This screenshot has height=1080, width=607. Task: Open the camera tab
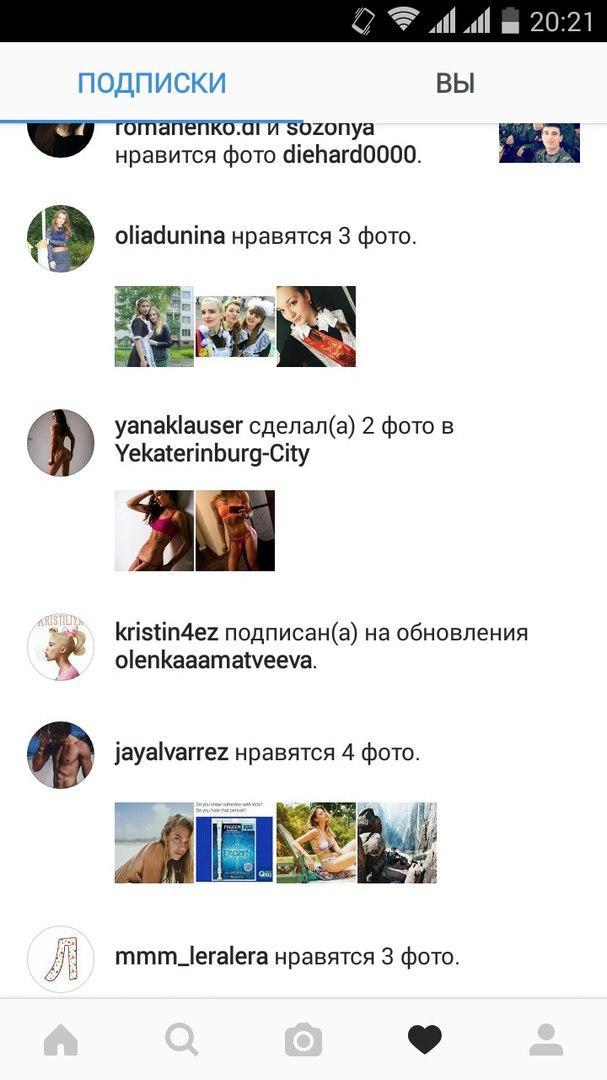(x=303, y=1040)
